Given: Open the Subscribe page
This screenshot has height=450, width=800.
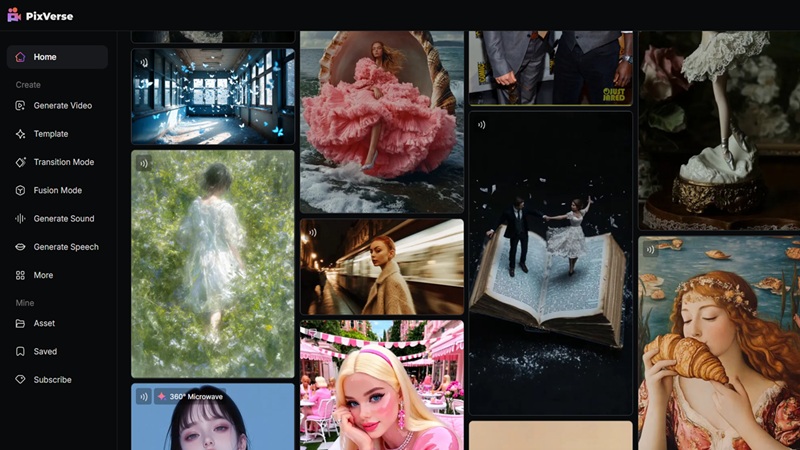Looking at the screenshot, I should (52, 380).
